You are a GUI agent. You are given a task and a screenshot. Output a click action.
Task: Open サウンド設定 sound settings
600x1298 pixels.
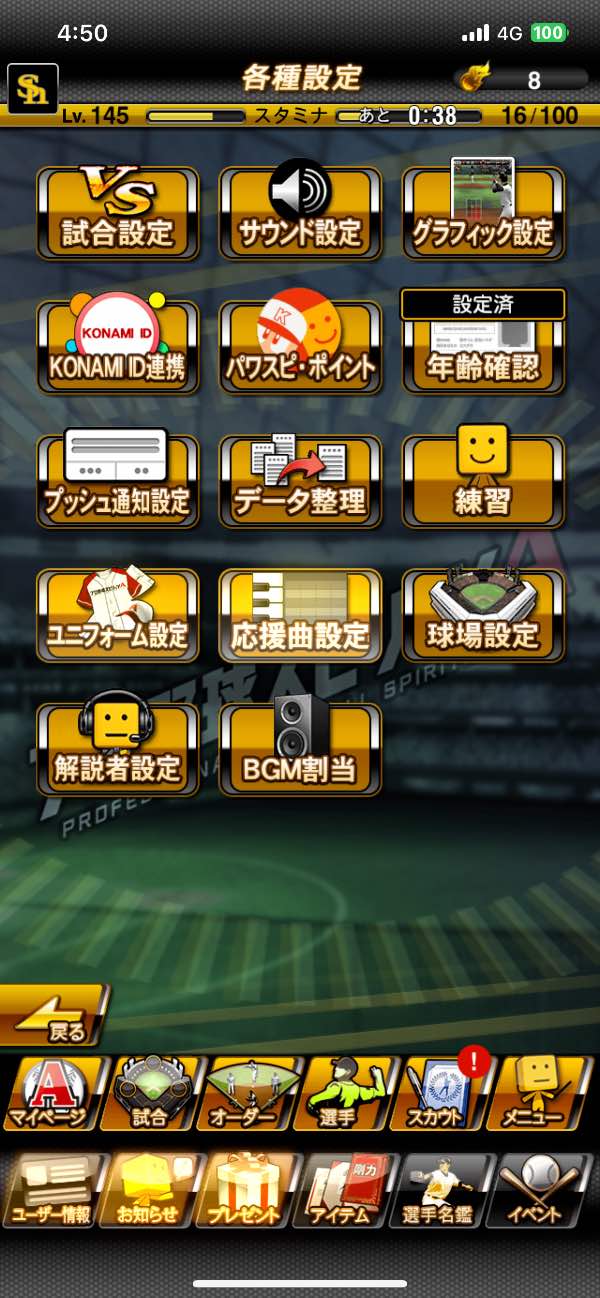300,213
